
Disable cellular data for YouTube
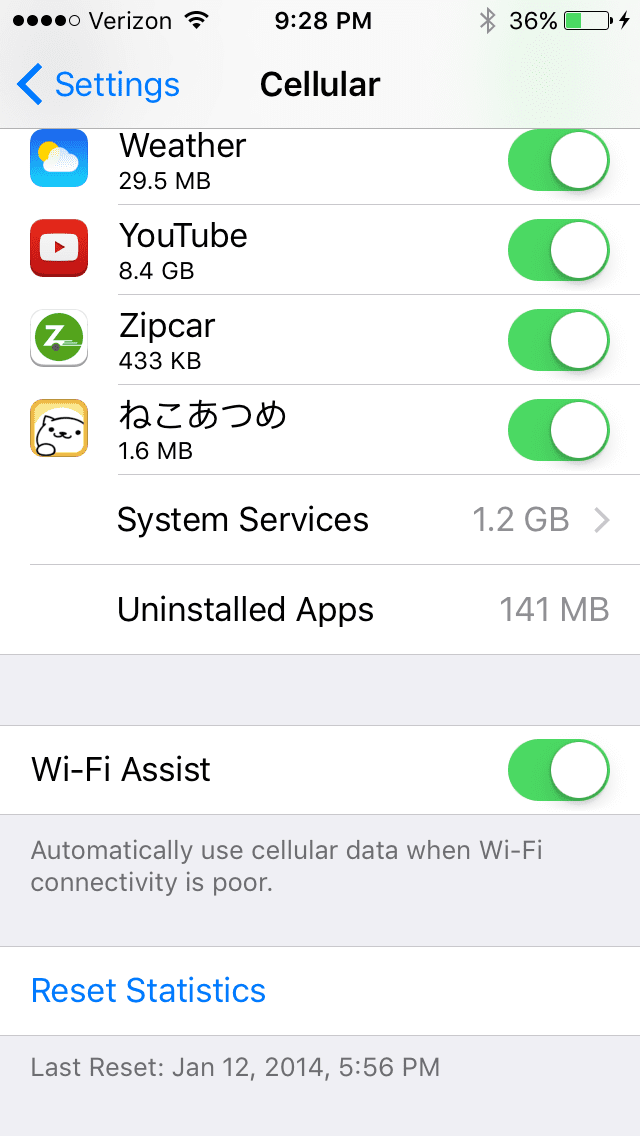tap(559, 250)
